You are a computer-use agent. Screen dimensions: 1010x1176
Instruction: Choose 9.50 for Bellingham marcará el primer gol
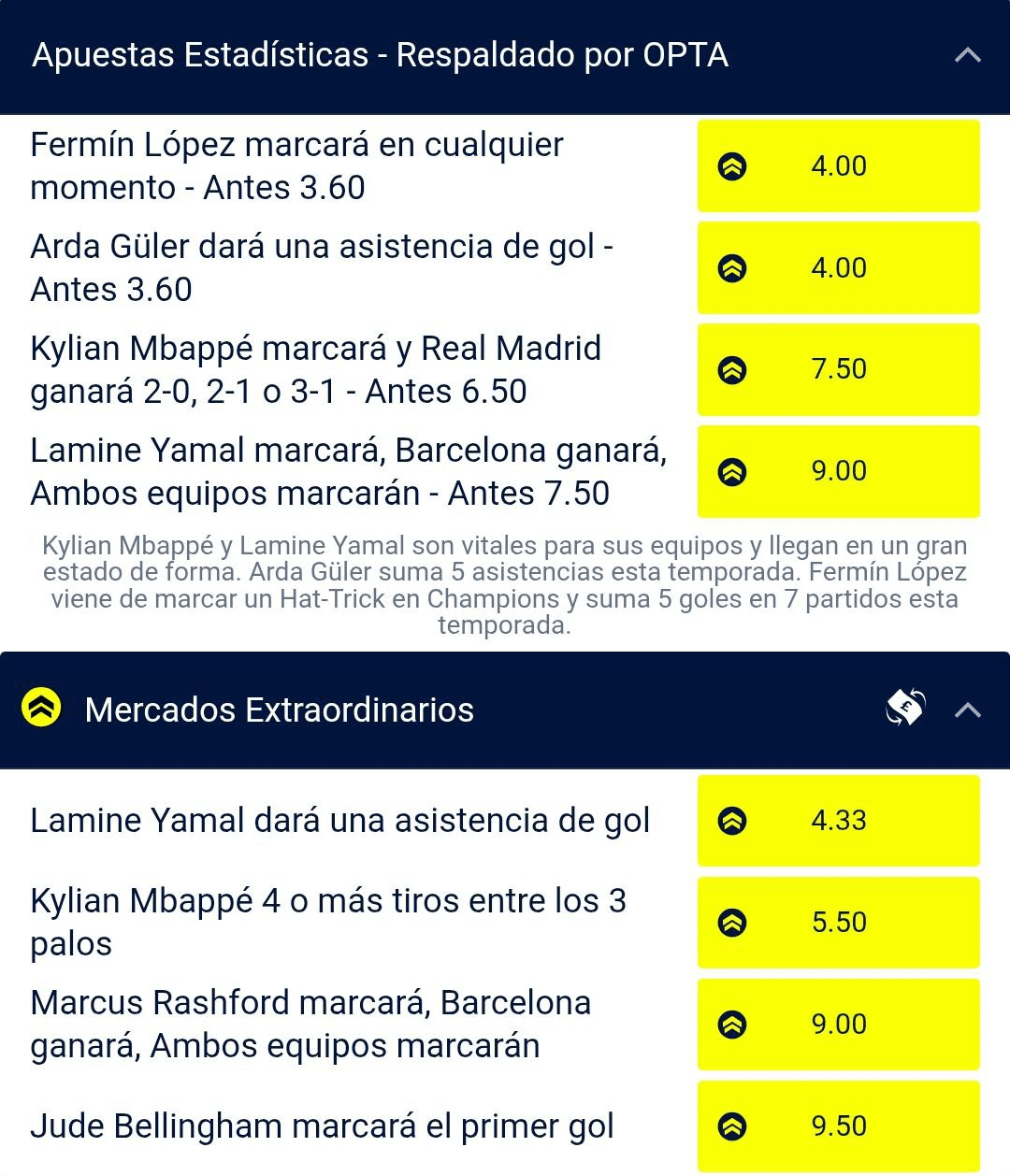[x=838, y=1126]
